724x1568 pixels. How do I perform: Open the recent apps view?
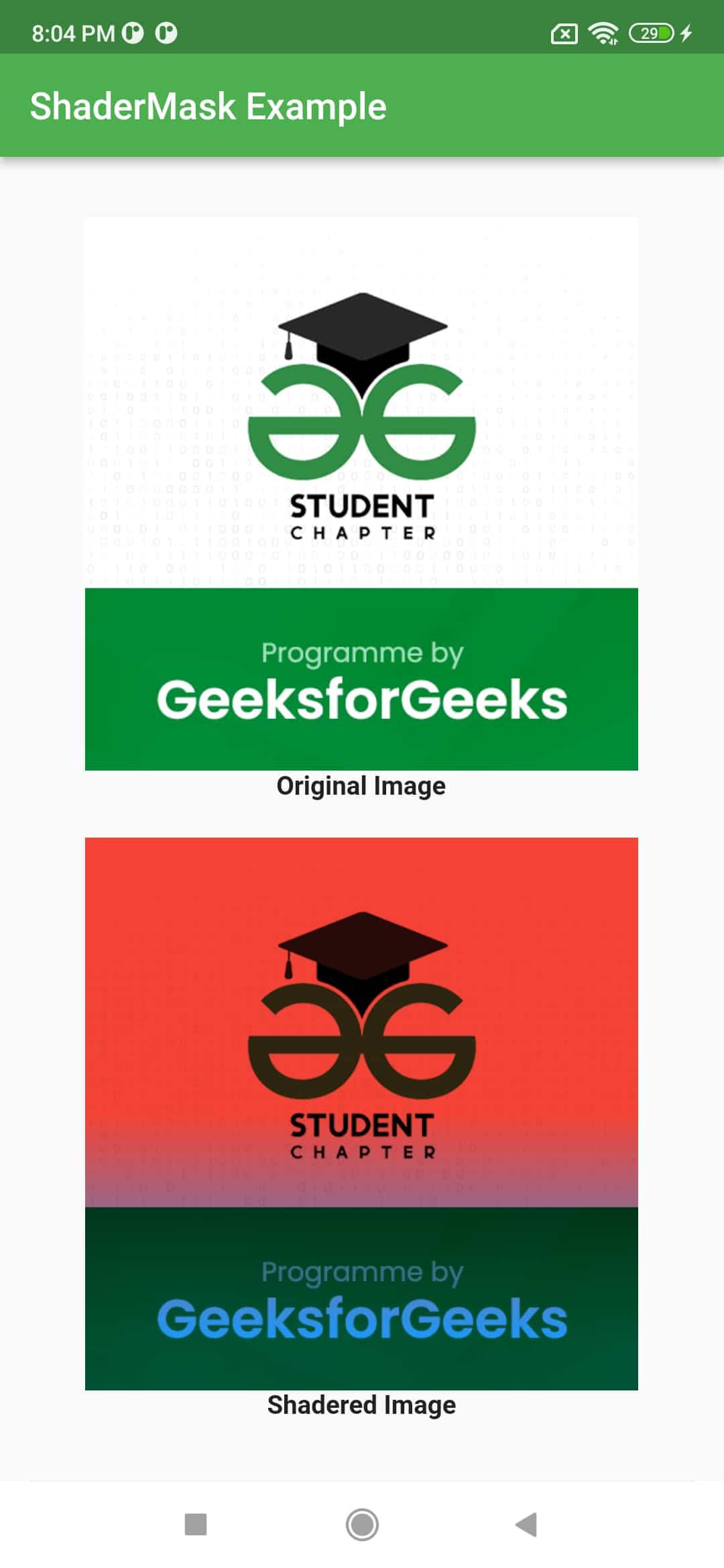[196, 1524]
